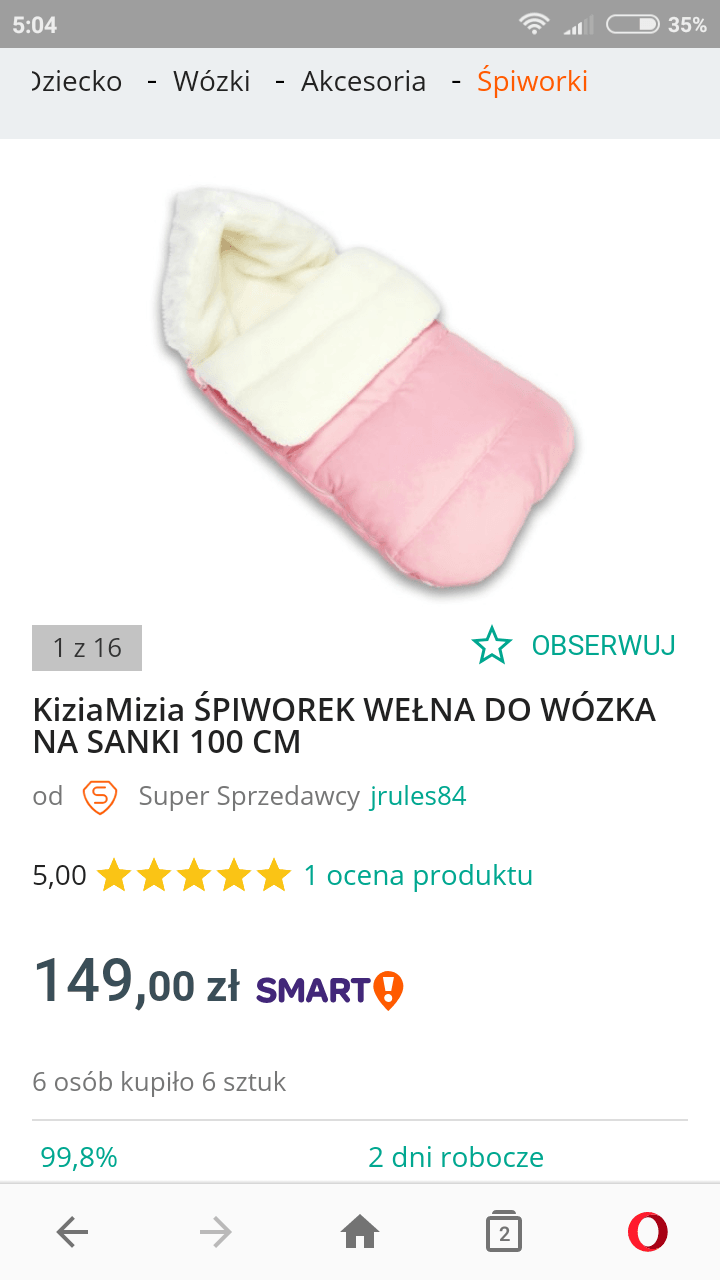Open the browser tabs switcher
The height and width of the screenshot is (1280, 720).
[x=504, y=1232]
